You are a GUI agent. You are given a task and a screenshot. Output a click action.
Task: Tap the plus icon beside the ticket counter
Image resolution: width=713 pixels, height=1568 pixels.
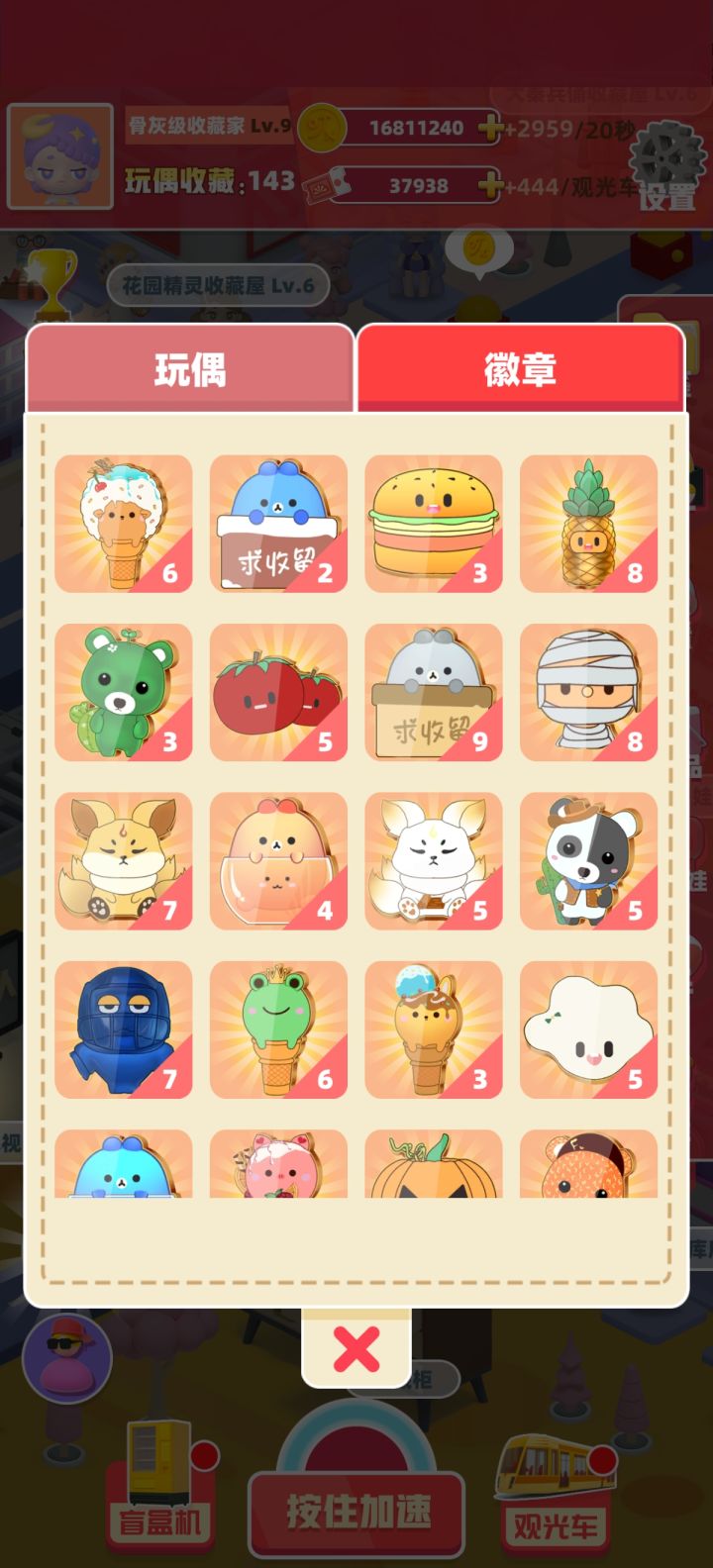click(x=490, y=185)
